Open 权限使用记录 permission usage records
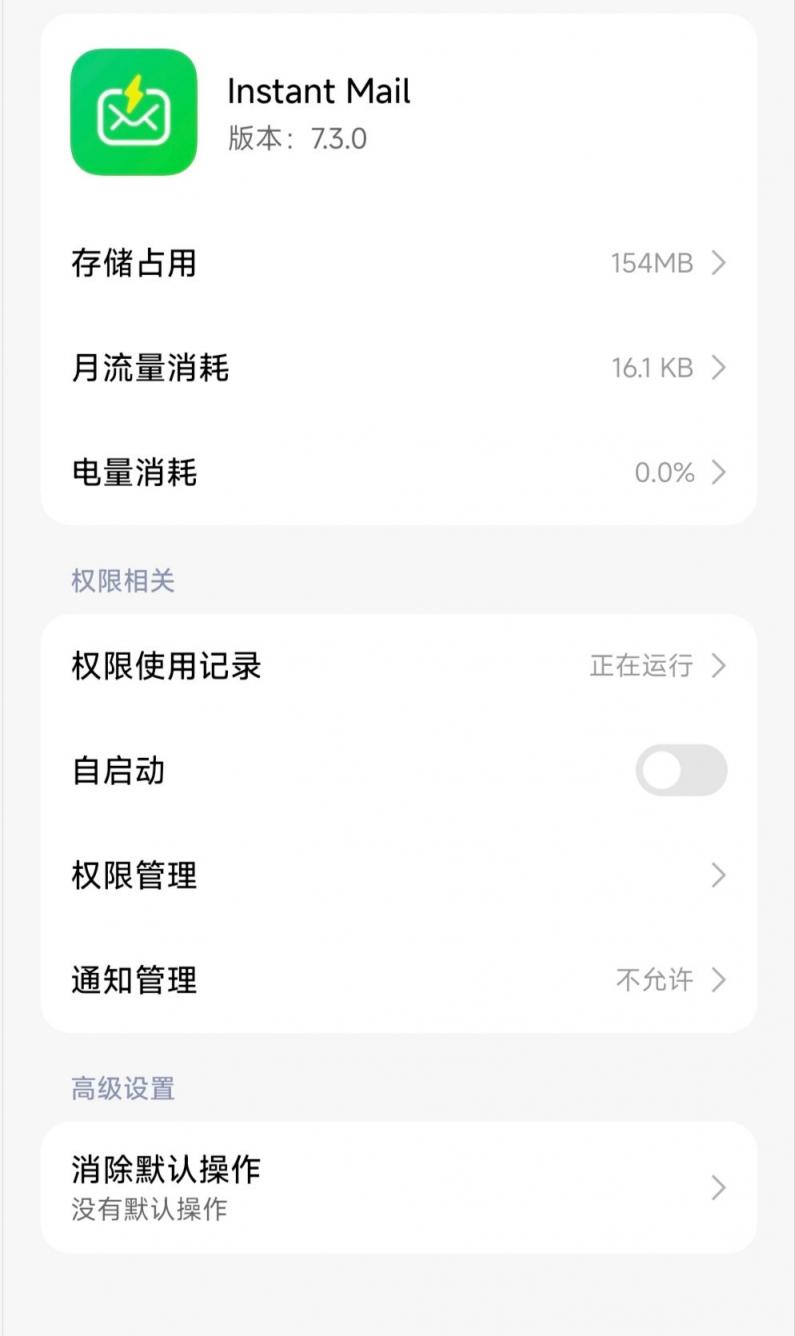The height and width of the screenshot is (1336, 795). coord(398,666)
